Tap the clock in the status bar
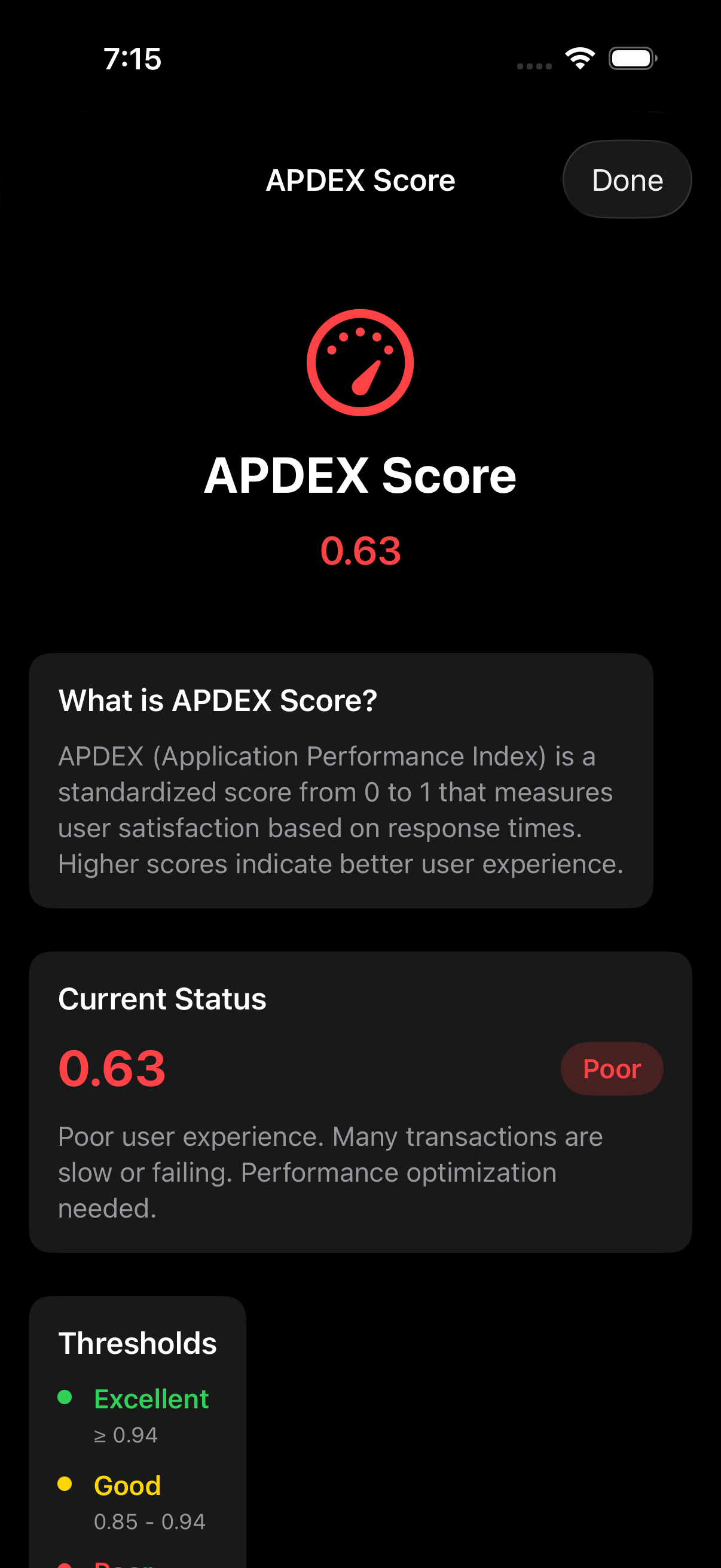Viewport: 721px width, 1568px height. click(132, 59)
